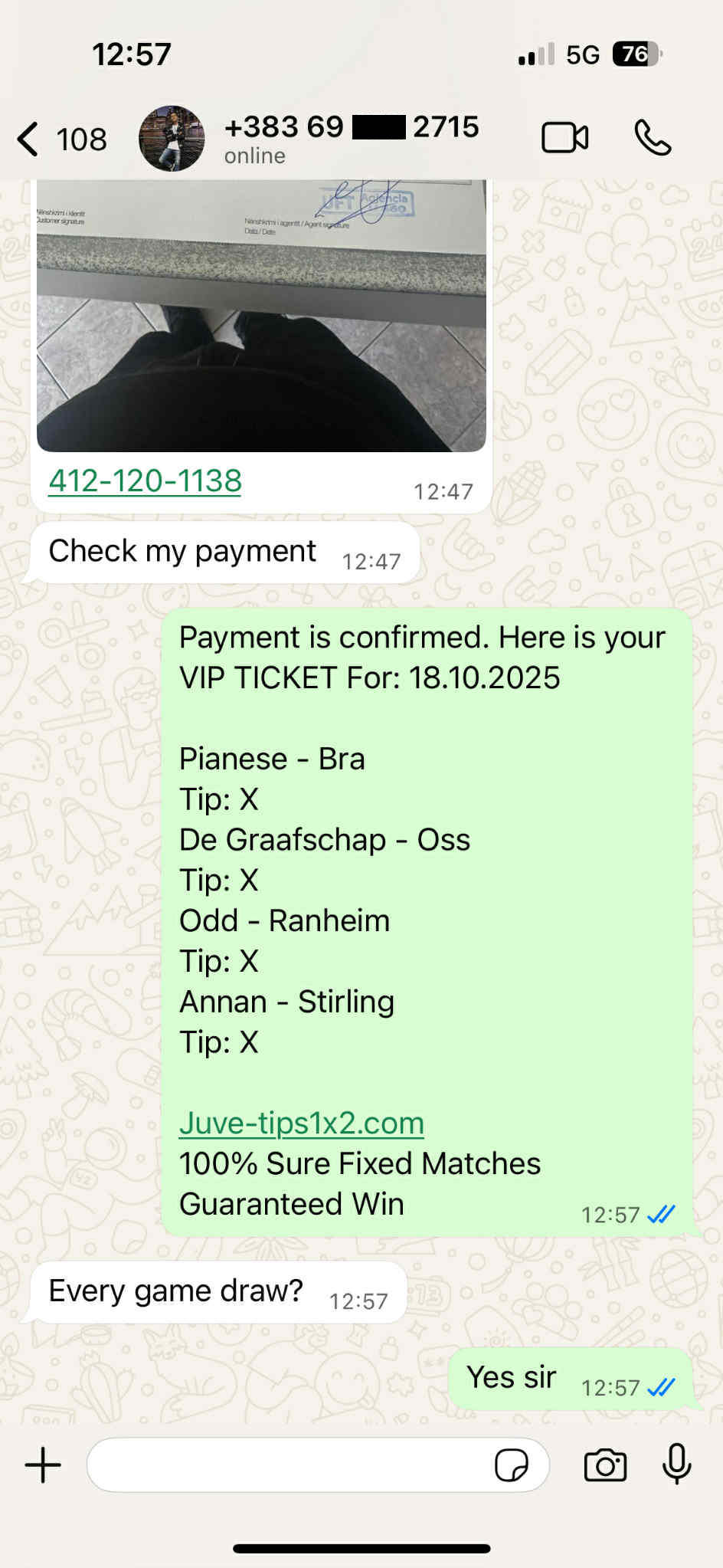Open the Juve-tips1x2.com link
This screenshot has width=723, height=1568.
point(301,1123)
